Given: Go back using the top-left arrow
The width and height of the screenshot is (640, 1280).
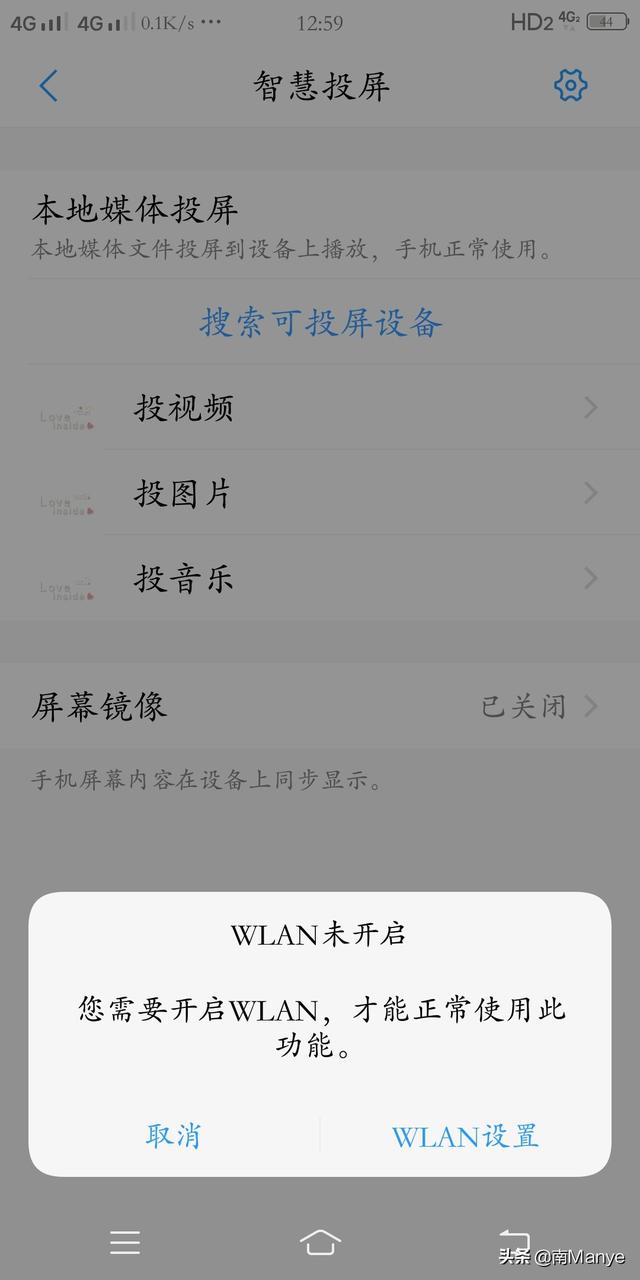Looking at the screenshot, I should pos(48,86).
